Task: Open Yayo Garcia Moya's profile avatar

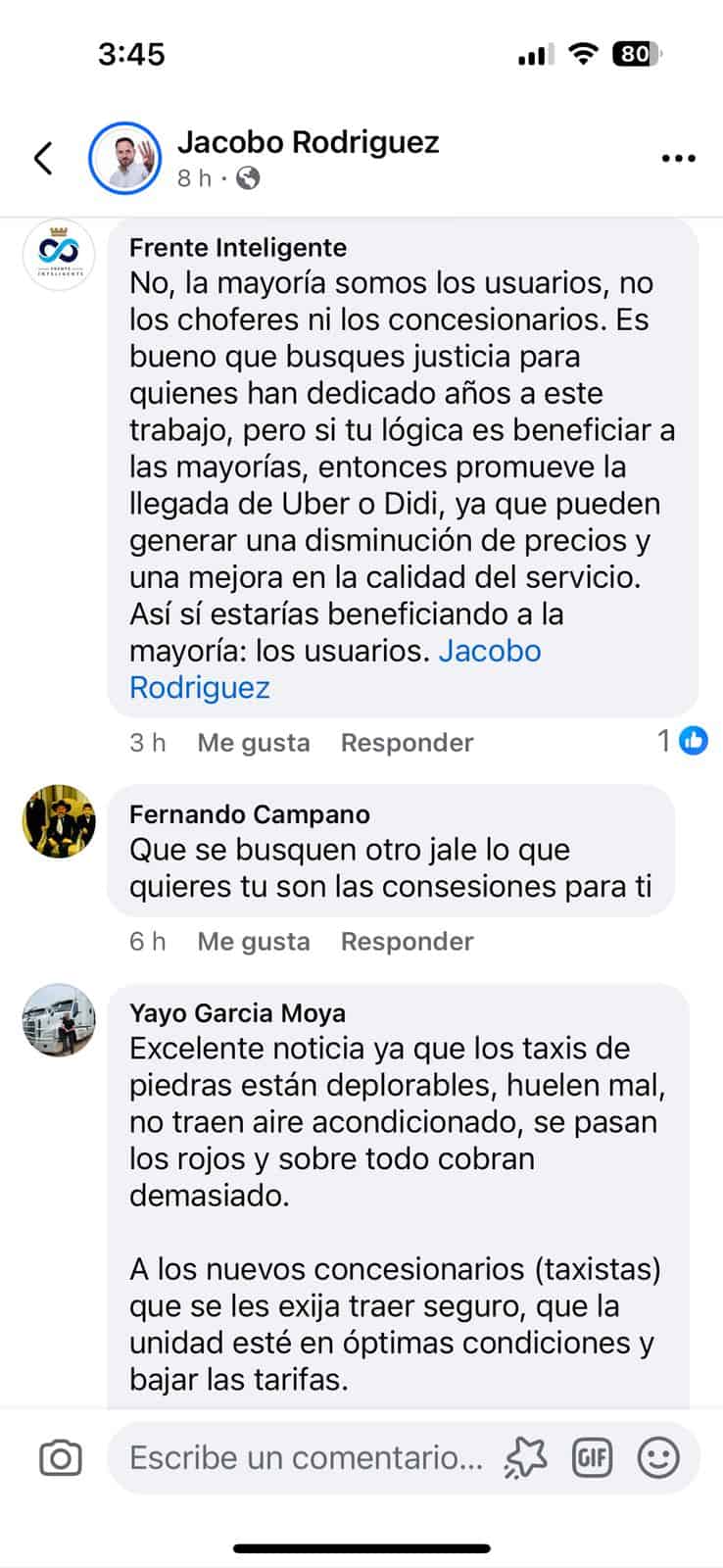Action: (x=59, y=1020)
